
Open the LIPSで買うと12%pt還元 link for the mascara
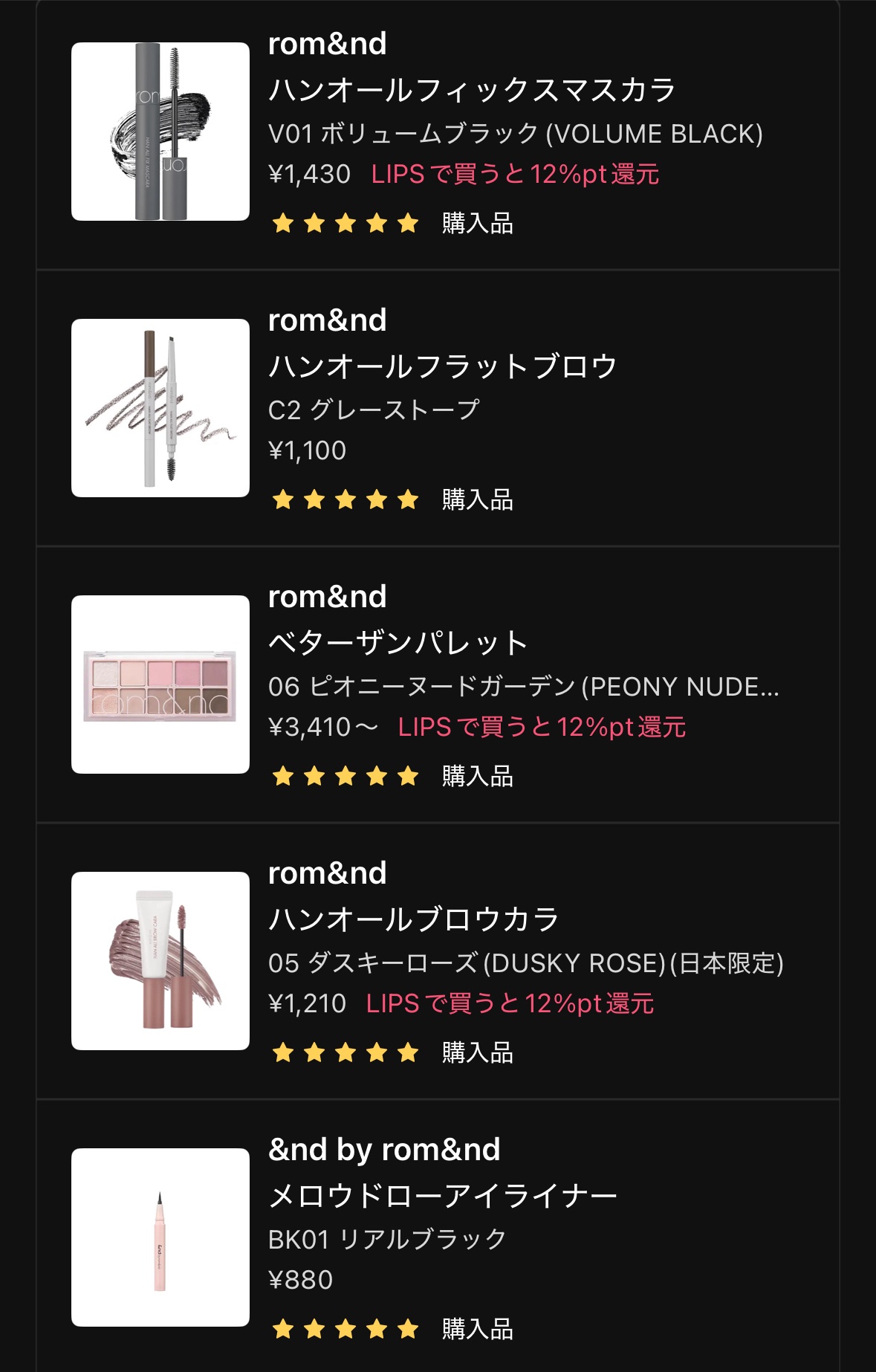(516, 173)
